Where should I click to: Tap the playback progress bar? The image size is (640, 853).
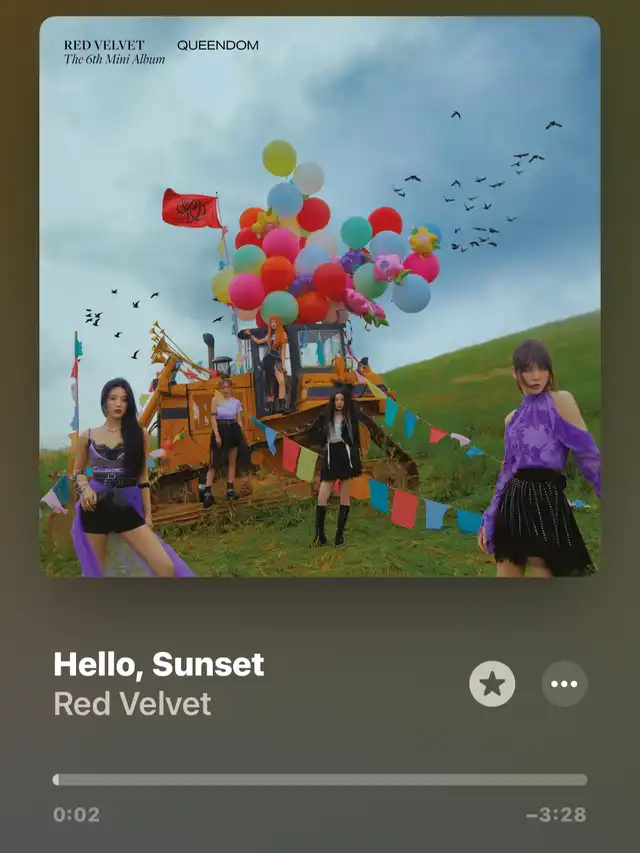coord(320,780)
